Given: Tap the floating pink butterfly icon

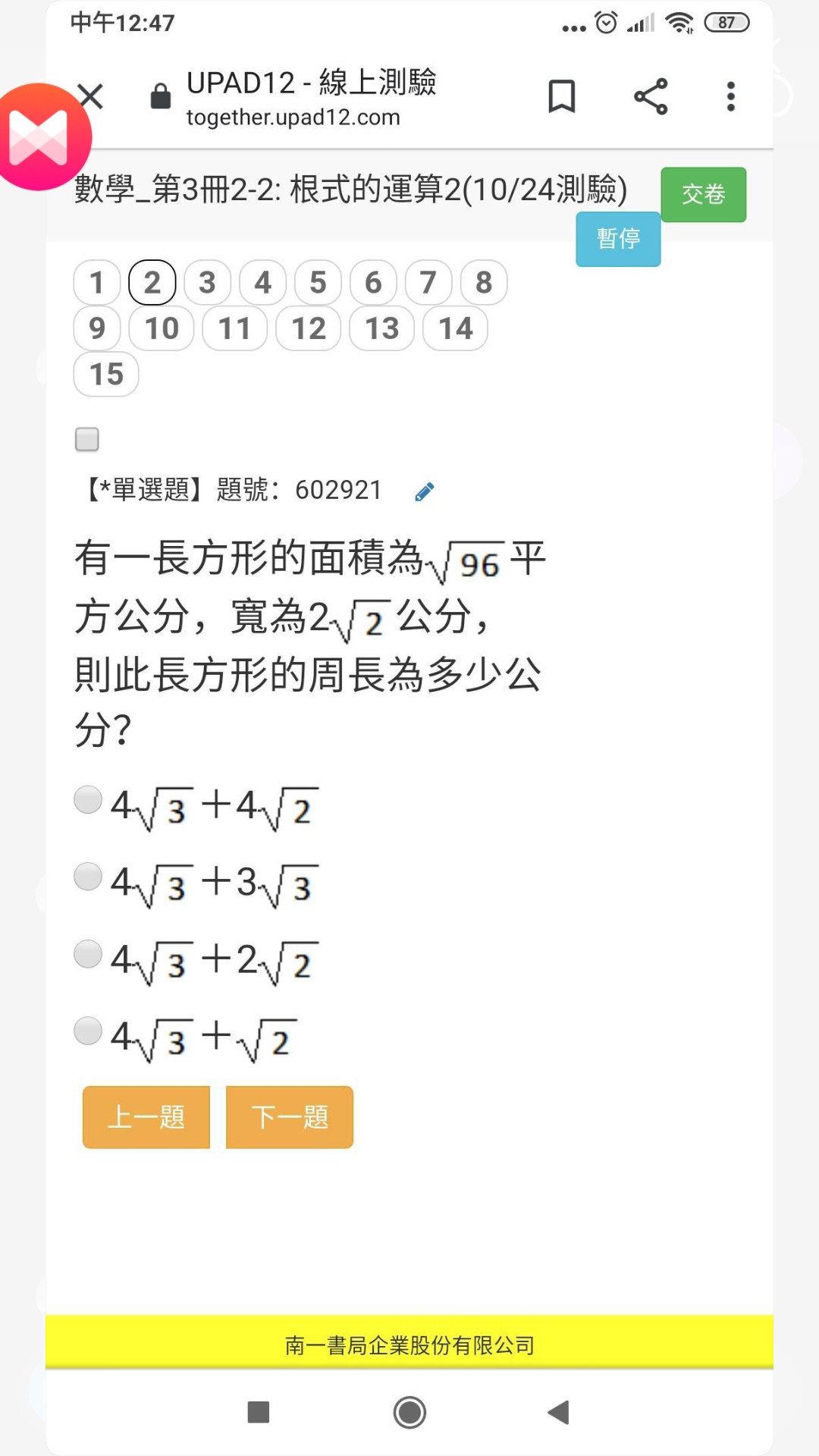Looking at the screenshot, I should (x=39, y=136).
